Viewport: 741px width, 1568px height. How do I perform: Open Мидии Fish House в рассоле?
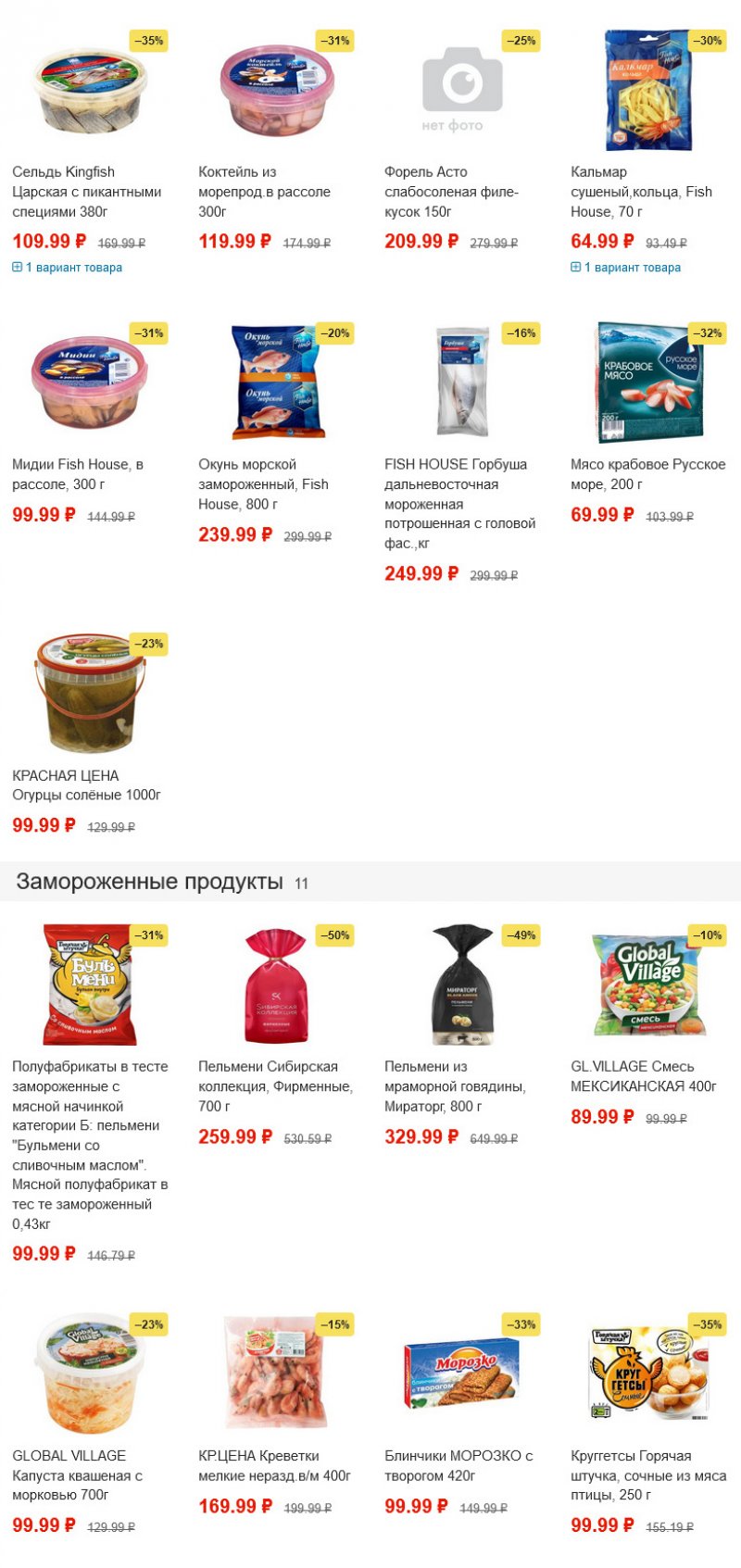[78, 474]
